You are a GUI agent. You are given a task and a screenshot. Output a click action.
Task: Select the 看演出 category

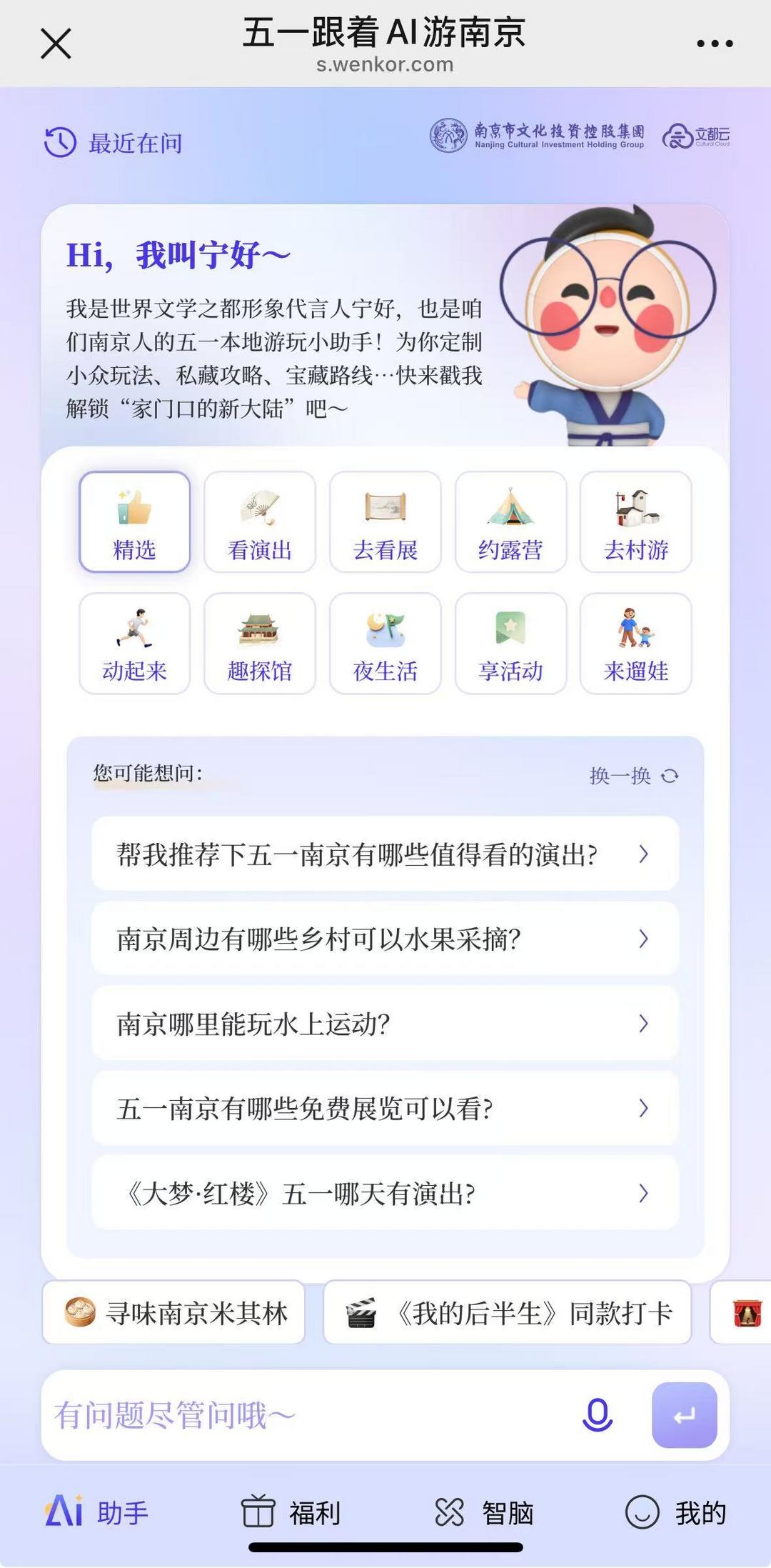point(260,522)
